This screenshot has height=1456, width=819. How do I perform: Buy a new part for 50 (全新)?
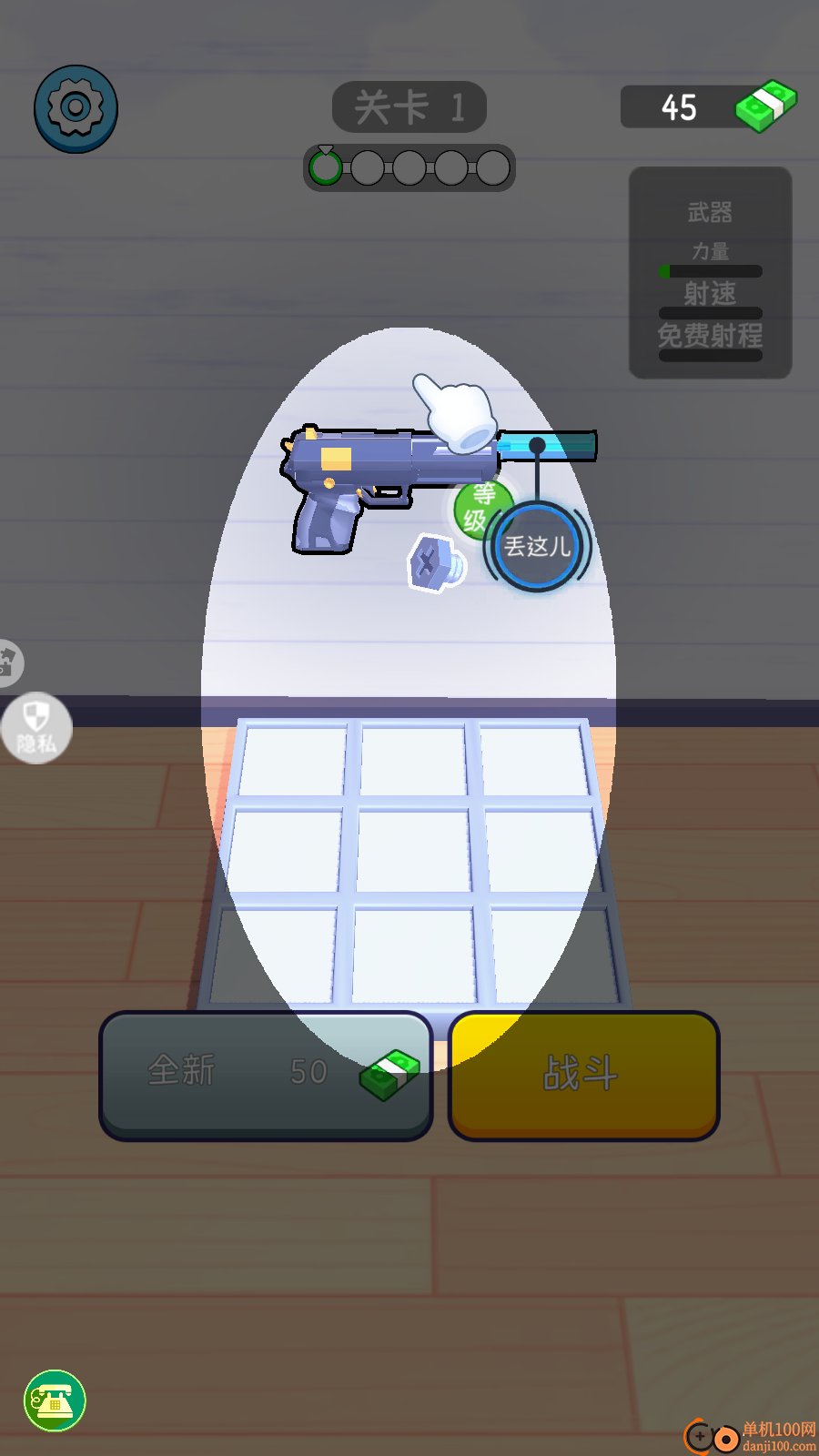265,1074
